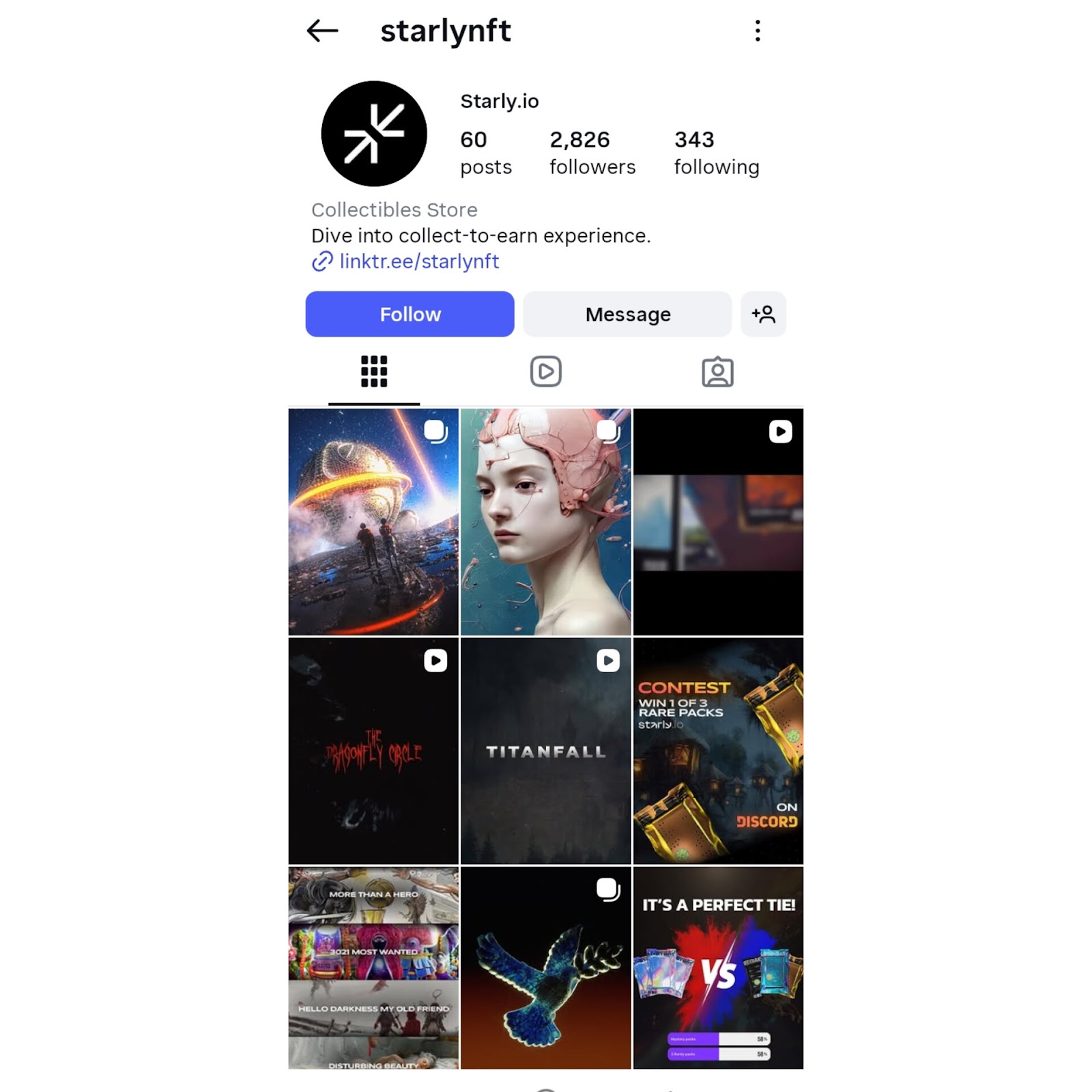Open the blue bird artwork post
1092x1092 pixels.
pyautogui.click(x=546, y=968)
